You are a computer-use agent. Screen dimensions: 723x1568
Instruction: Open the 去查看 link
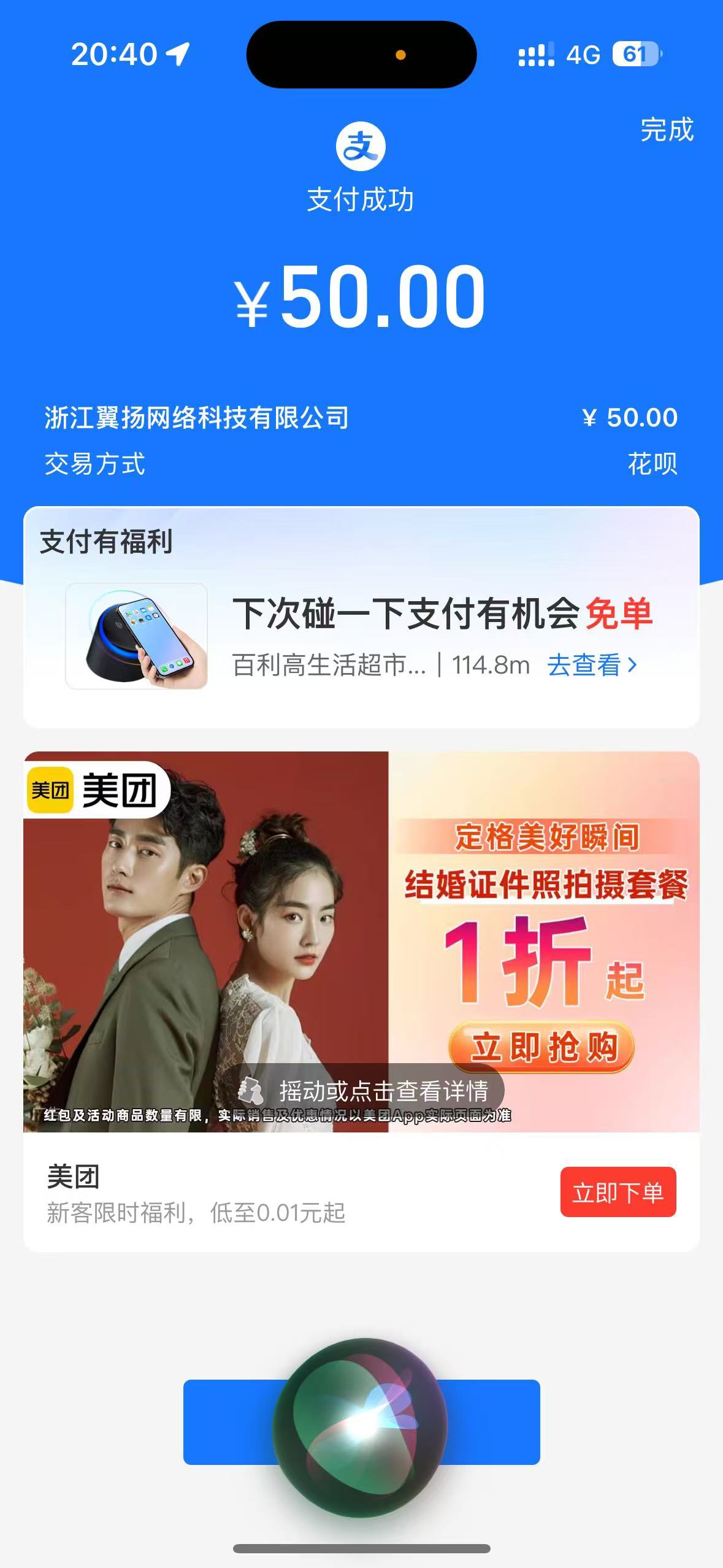click(x=592, y=665)
